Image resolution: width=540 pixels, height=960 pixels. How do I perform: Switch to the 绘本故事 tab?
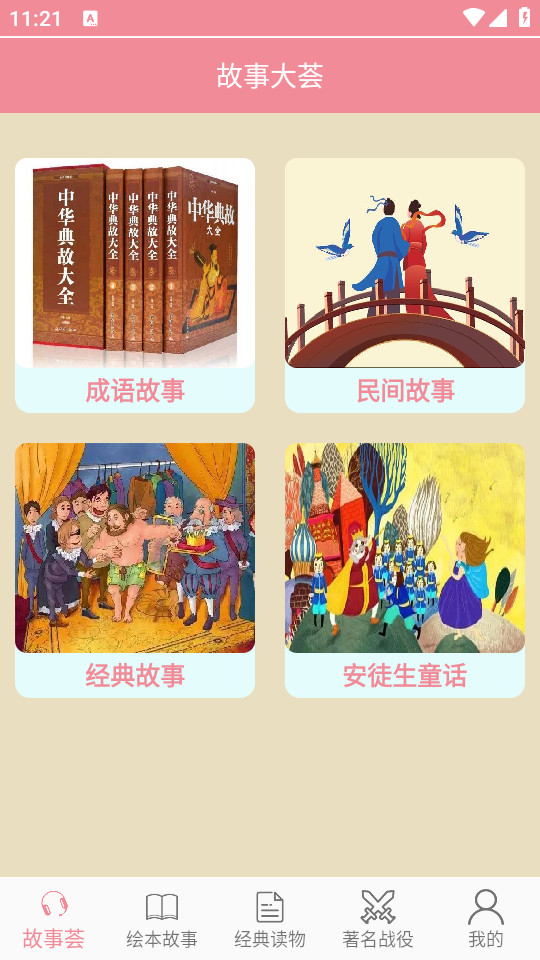coord(162,919)
